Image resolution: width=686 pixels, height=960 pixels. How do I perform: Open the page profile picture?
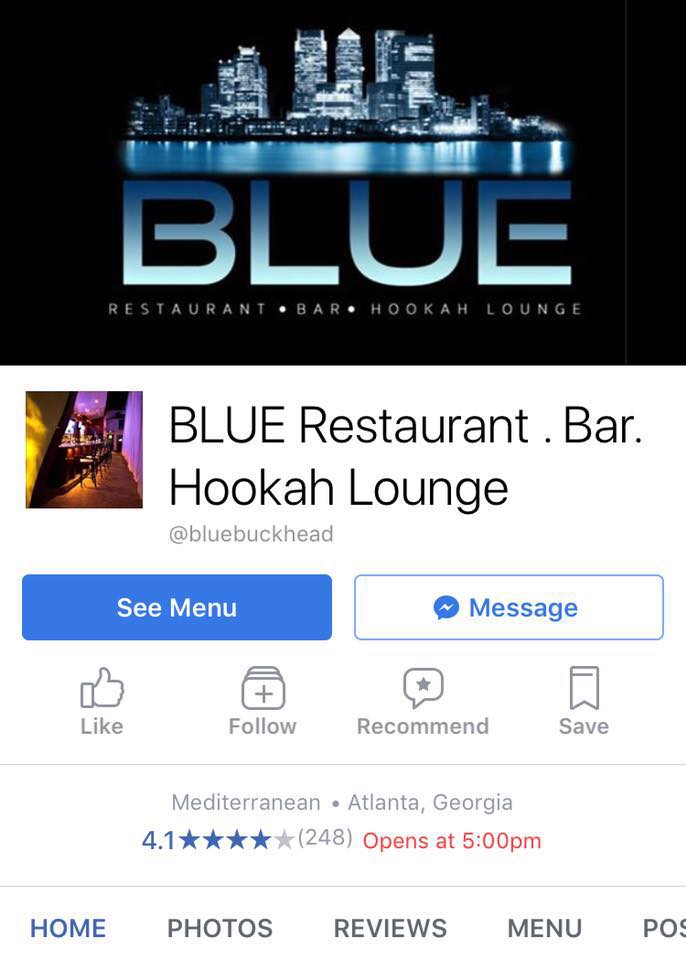tap(84, 449)
